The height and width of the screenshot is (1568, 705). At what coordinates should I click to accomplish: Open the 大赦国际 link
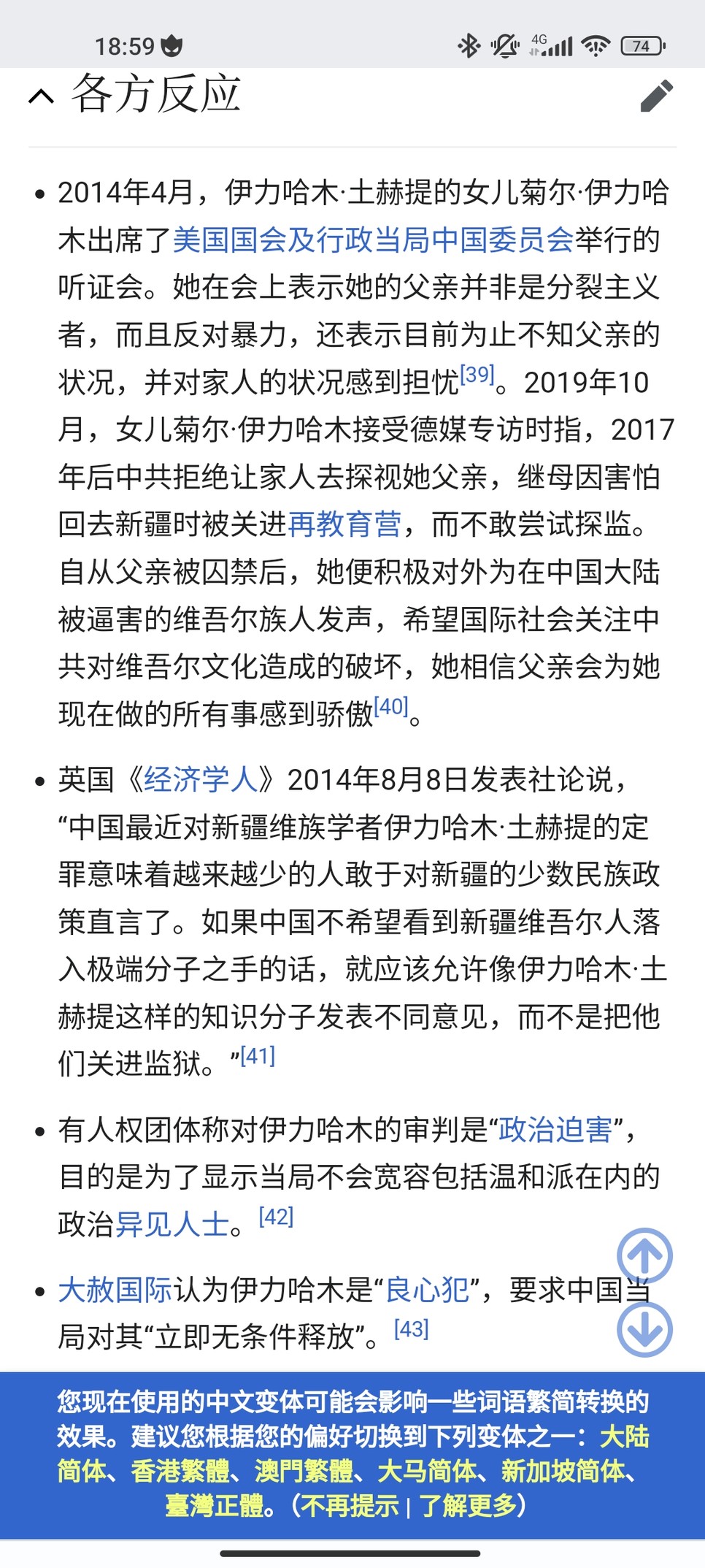click(115, 1290)
